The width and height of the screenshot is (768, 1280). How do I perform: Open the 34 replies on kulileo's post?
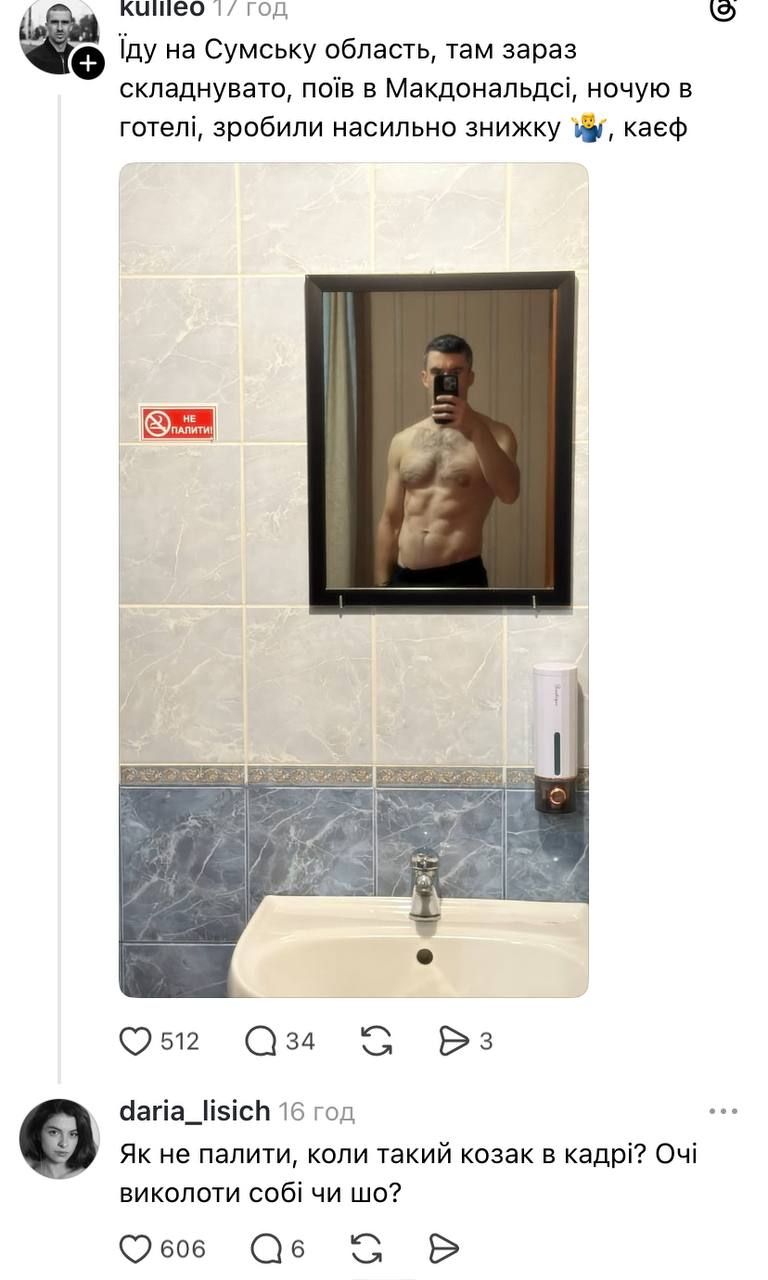coord(261,1042)
